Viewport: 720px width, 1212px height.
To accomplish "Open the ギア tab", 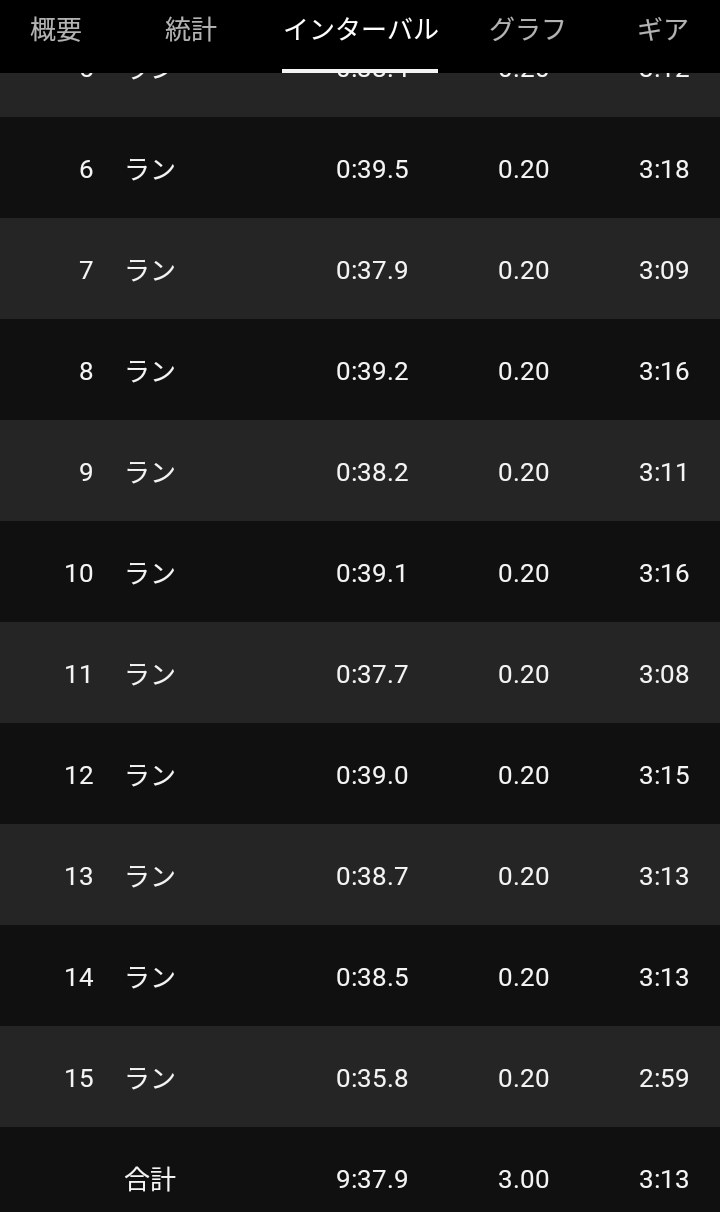I will click(663, 30).
